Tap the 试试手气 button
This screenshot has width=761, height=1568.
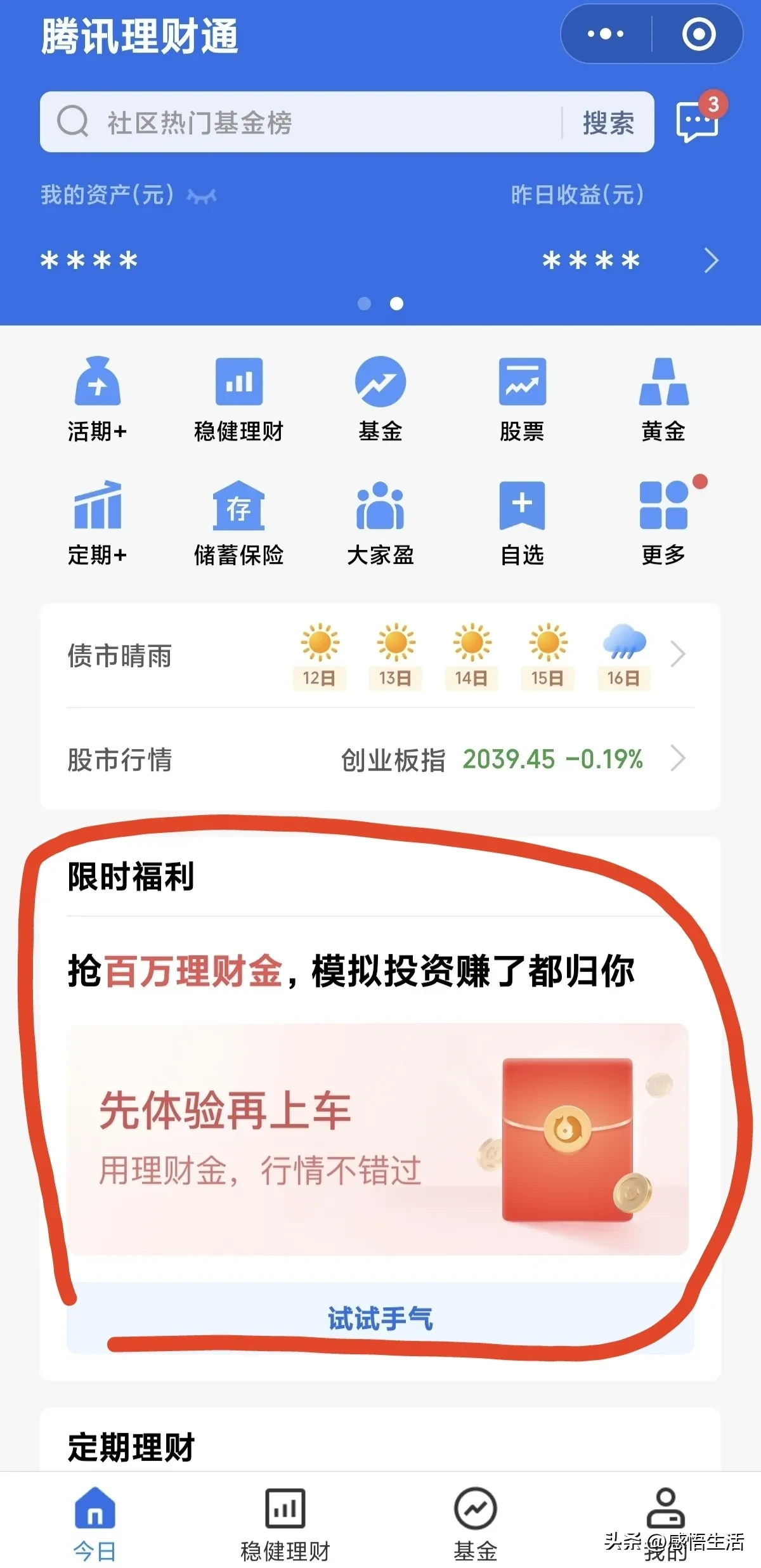point(380,1319)
